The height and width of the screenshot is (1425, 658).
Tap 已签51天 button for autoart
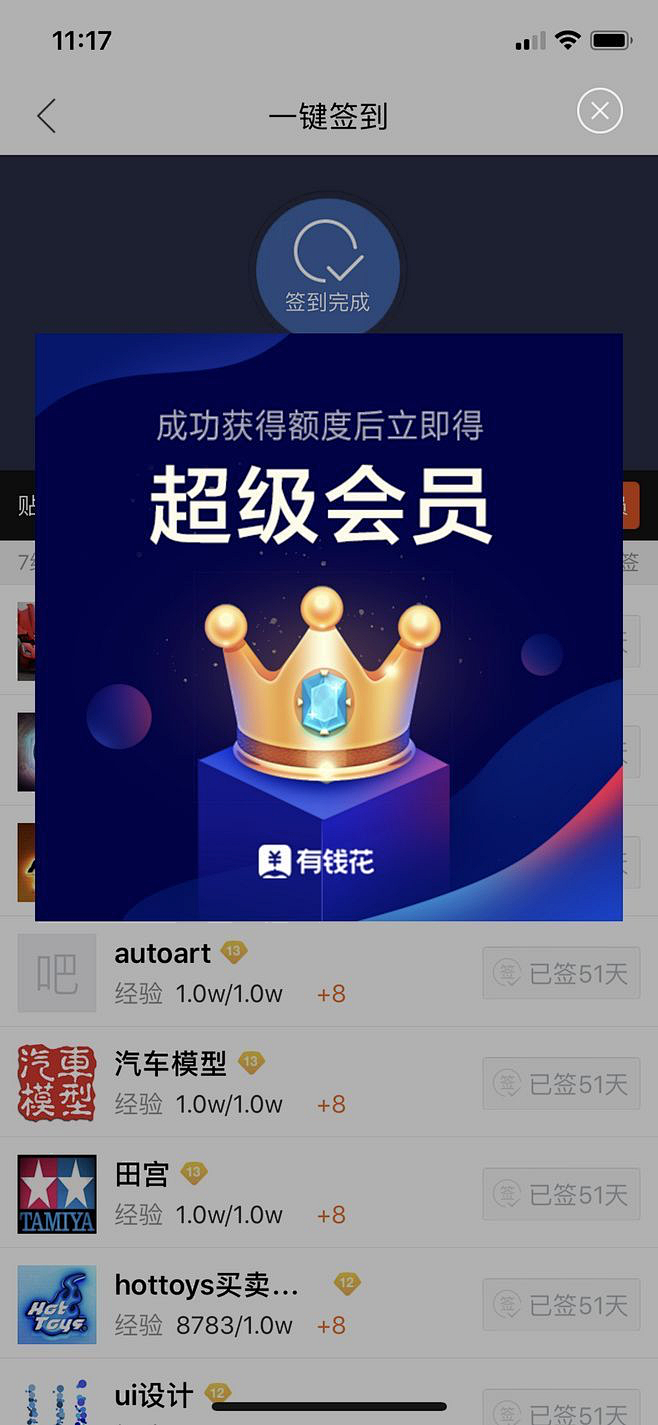pyautogui.click(x=561, y=973)
